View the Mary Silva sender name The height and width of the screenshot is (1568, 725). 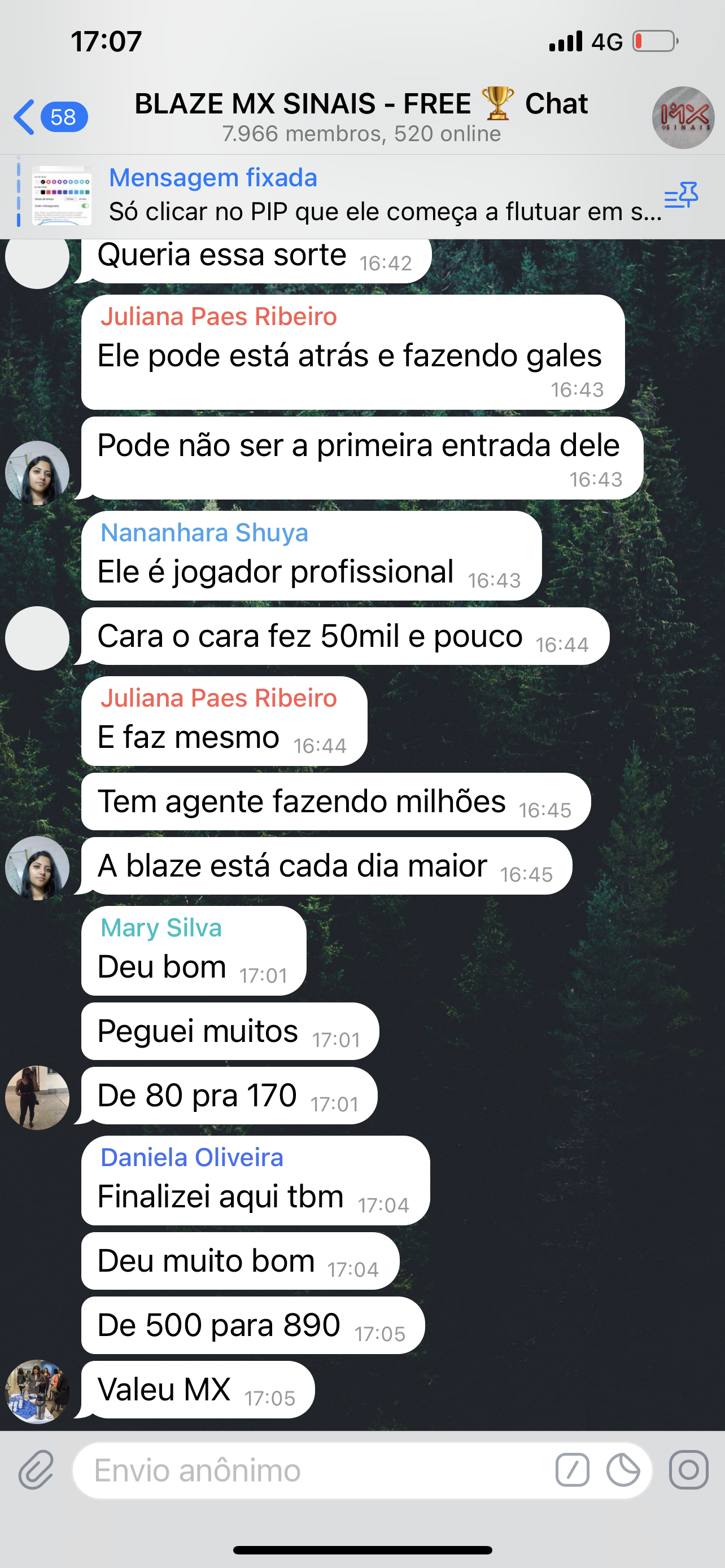161,928
